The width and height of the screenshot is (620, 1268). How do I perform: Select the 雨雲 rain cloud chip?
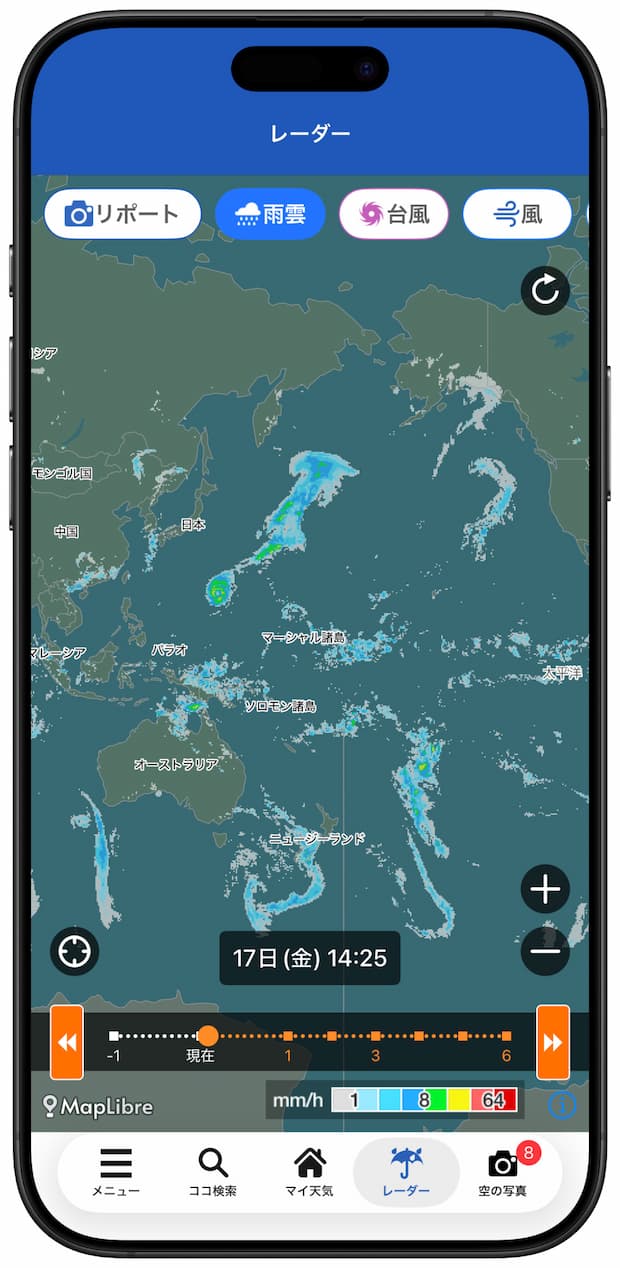pyautogui.click(x=270, y=214)
